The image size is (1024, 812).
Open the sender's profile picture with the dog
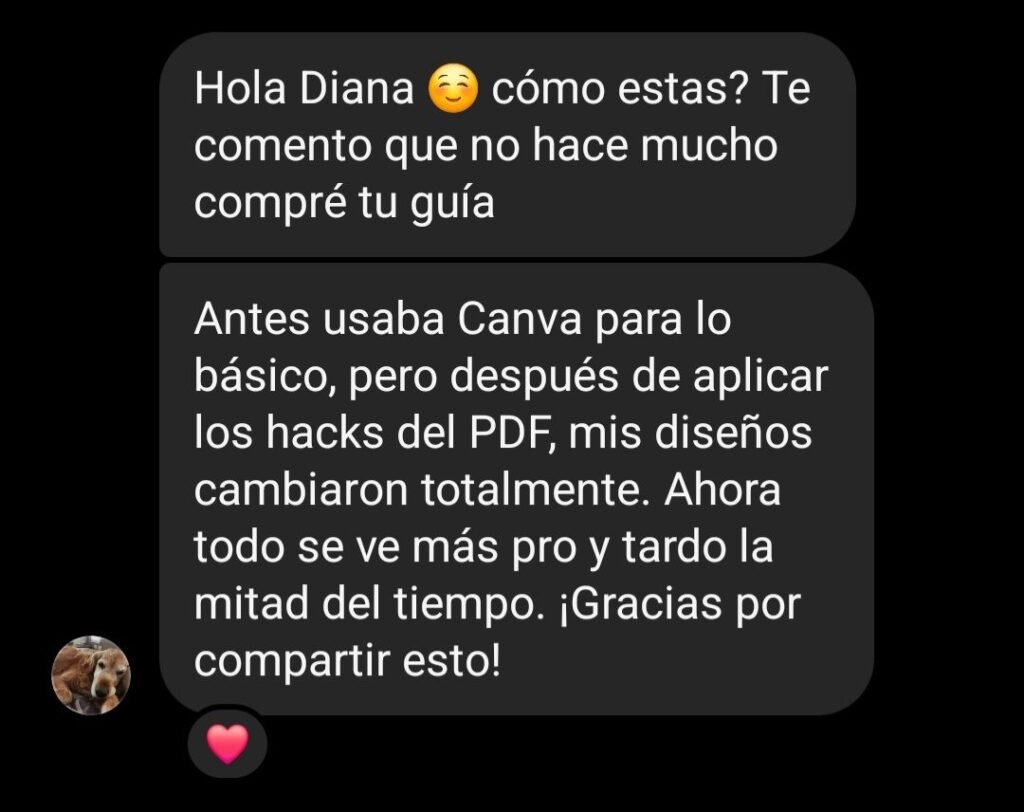click(91, 676)
